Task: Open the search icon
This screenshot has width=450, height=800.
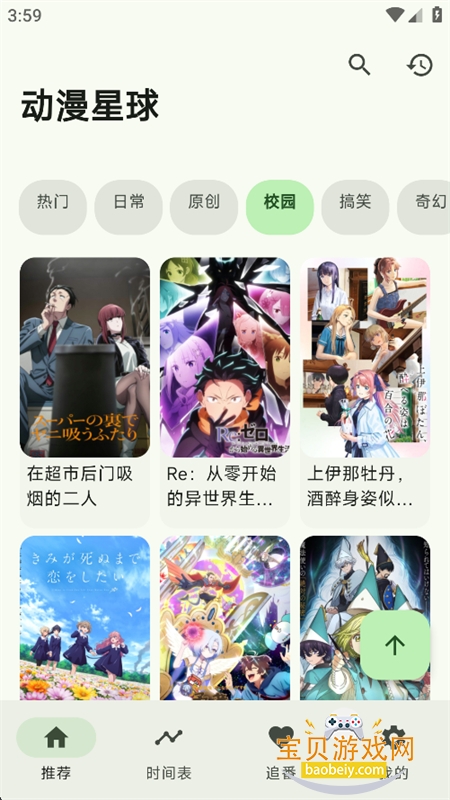Action: pos(359,65)
